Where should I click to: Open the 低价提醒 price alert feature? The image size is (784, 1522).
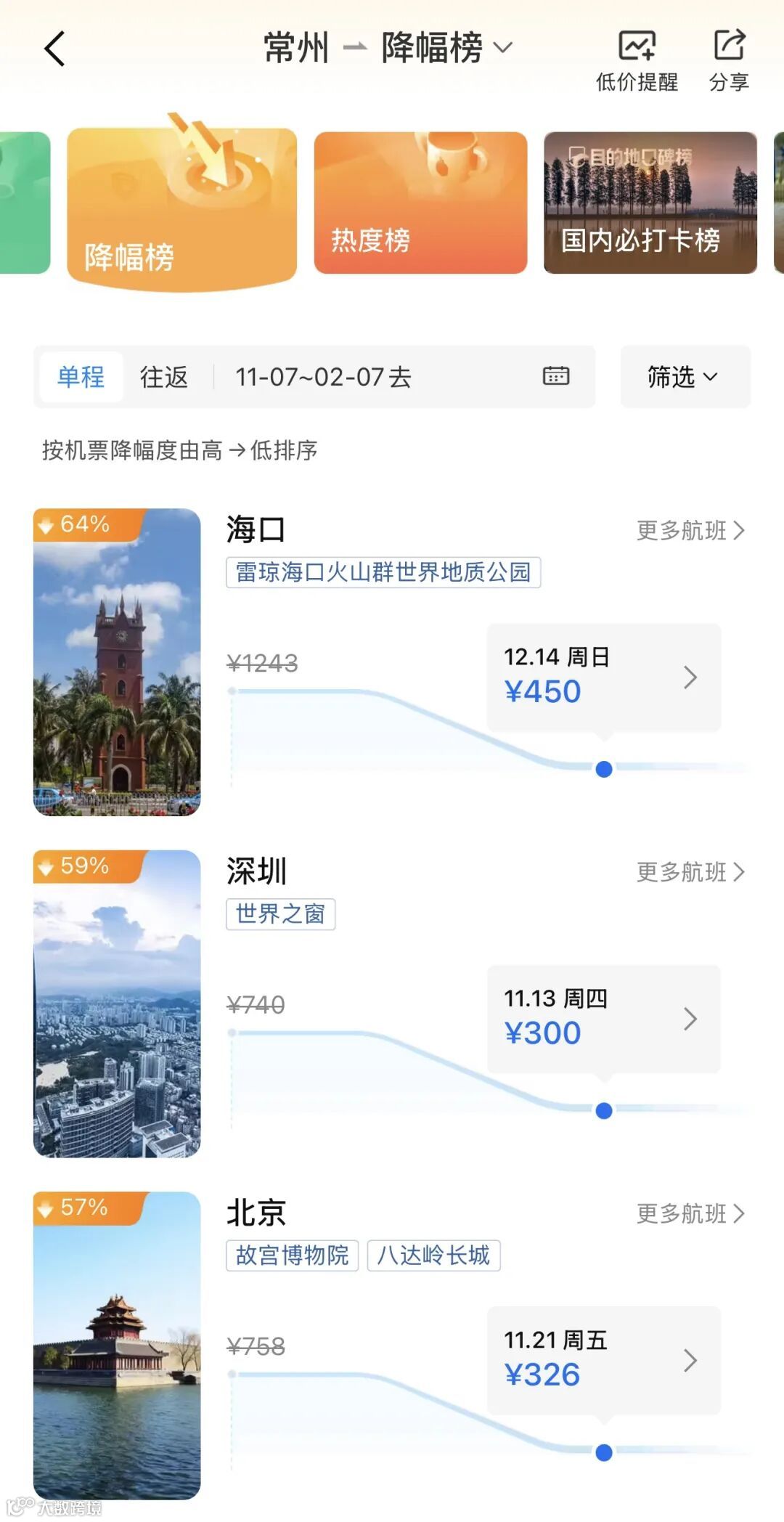click(x=635, y=58)
